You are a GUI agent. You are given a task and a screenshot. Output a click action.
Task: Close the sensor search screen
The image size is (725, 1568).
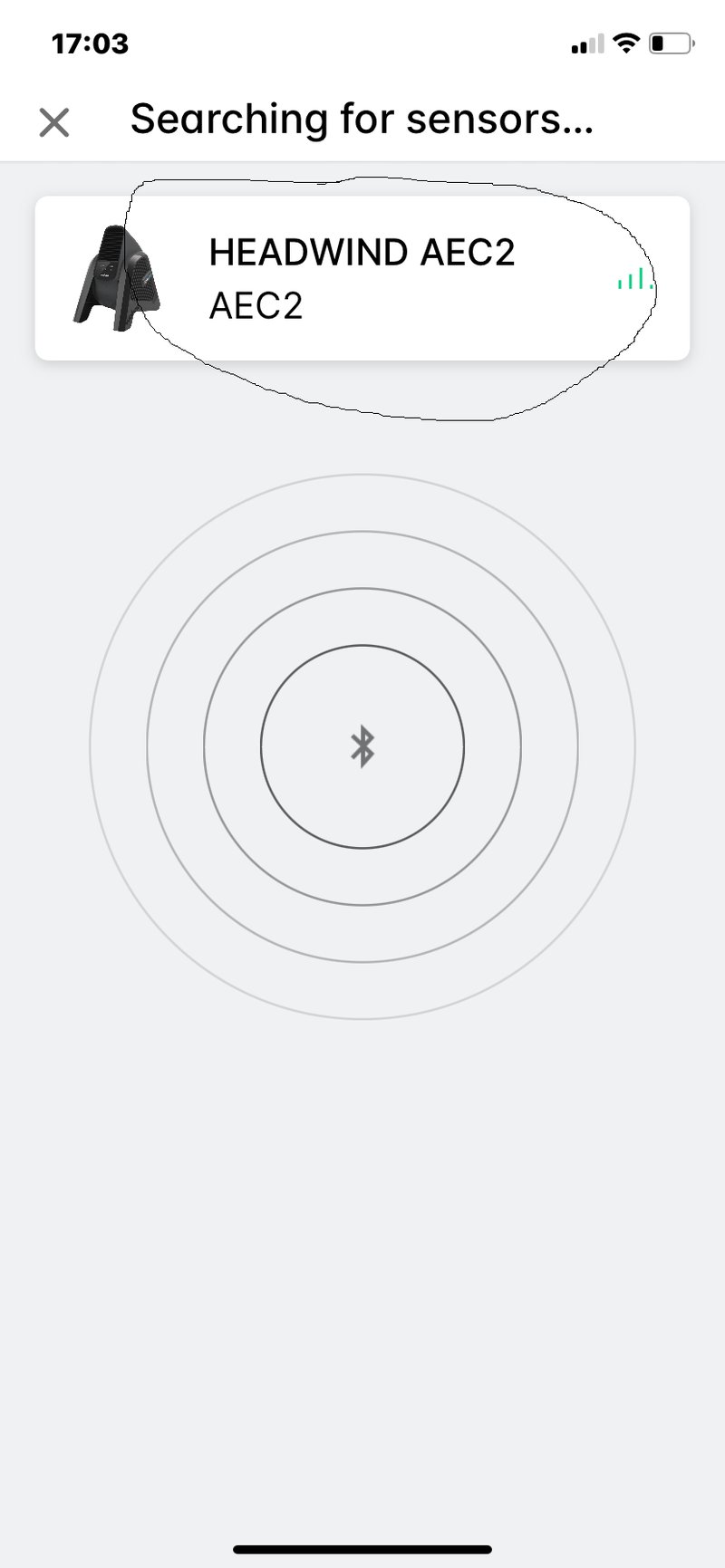click(x=54, y=122)
